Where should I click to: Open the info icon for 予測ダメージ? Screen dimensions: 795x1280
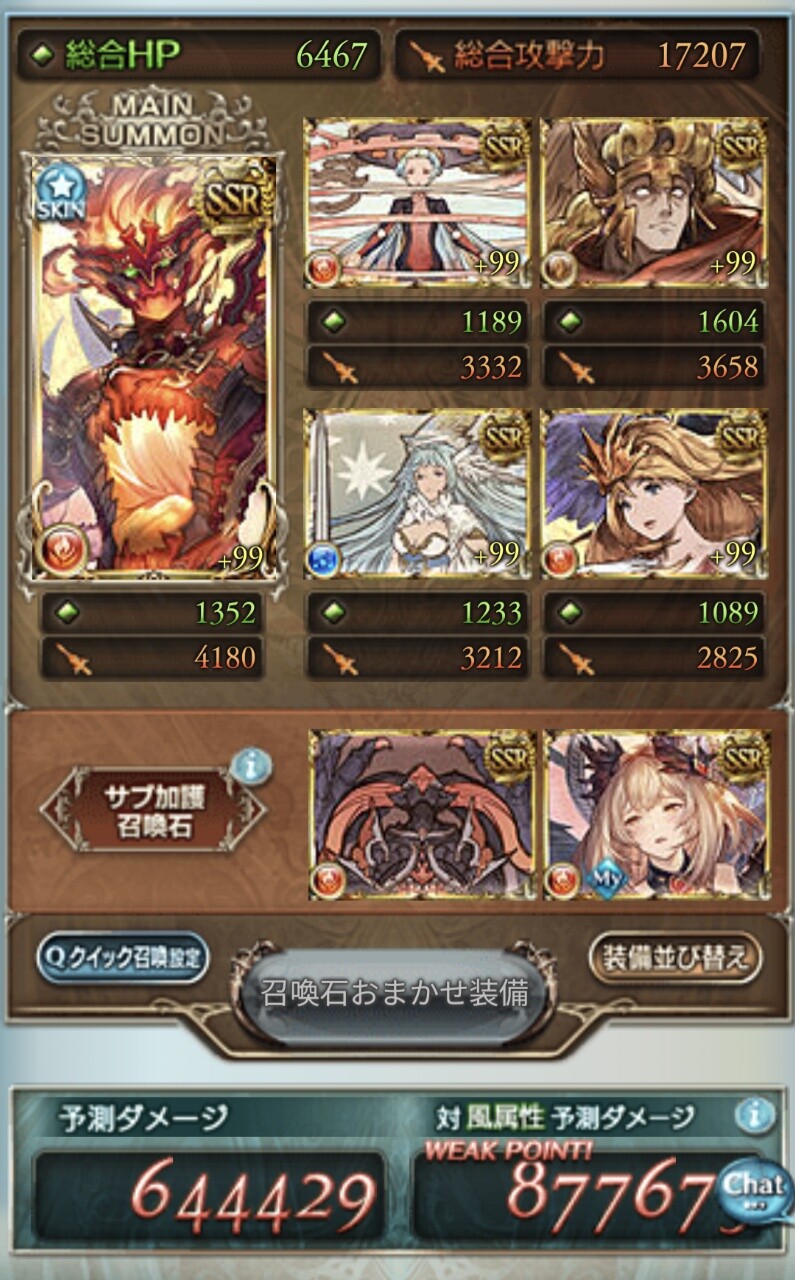pos(754,1113)
